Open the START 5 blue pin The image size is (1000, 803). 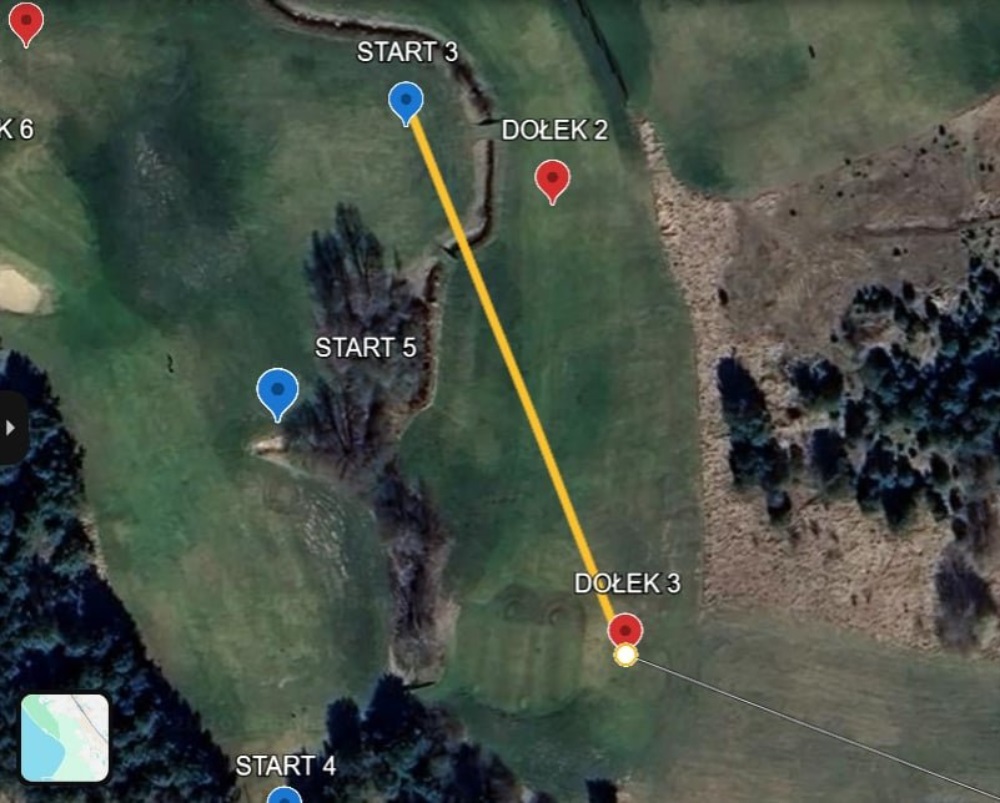[278, 390]
